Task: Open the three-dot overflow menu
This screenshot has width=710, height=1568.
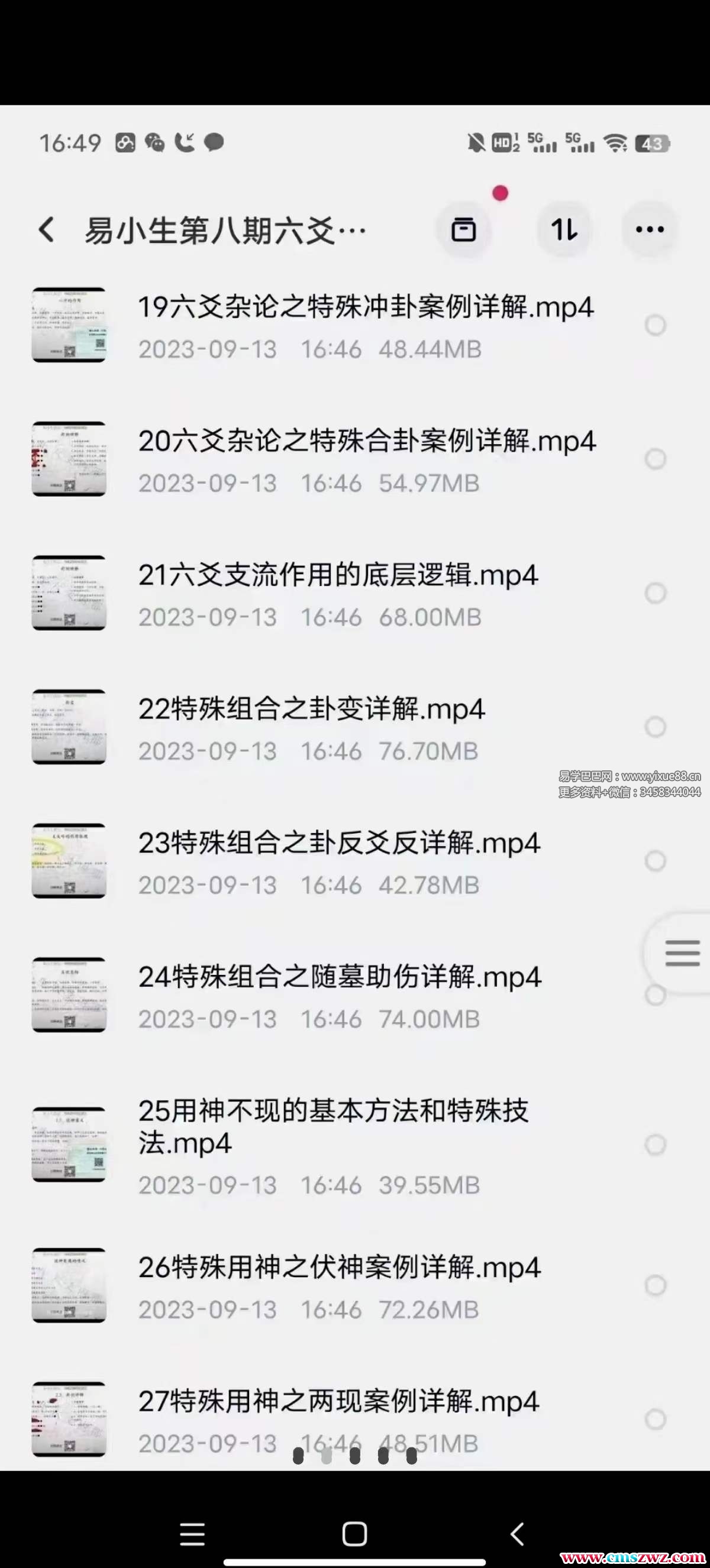Action: tap(649, 230)
